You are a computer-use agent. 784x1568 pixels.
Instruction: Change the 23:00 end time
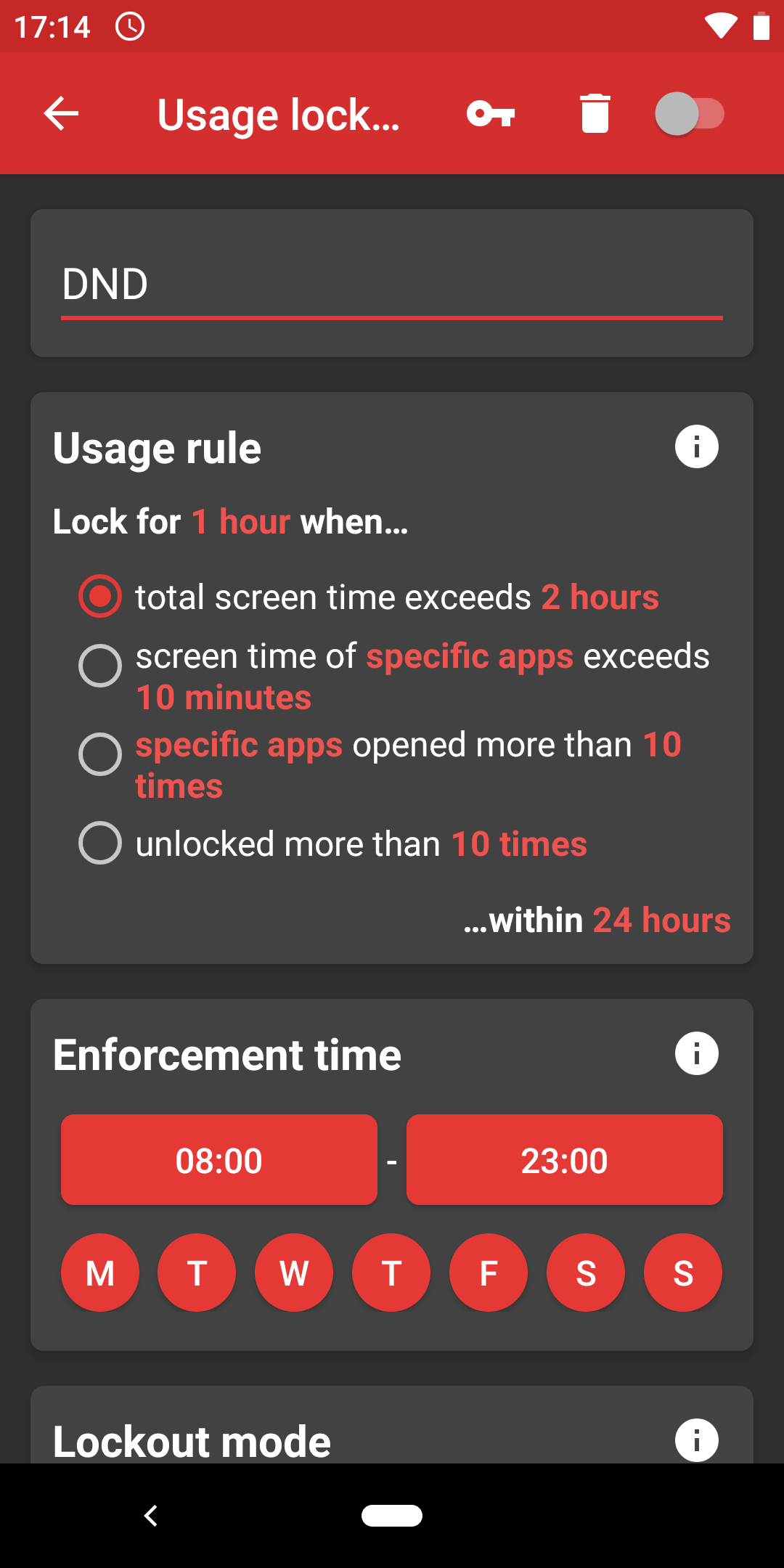[x=565, y=1160]
